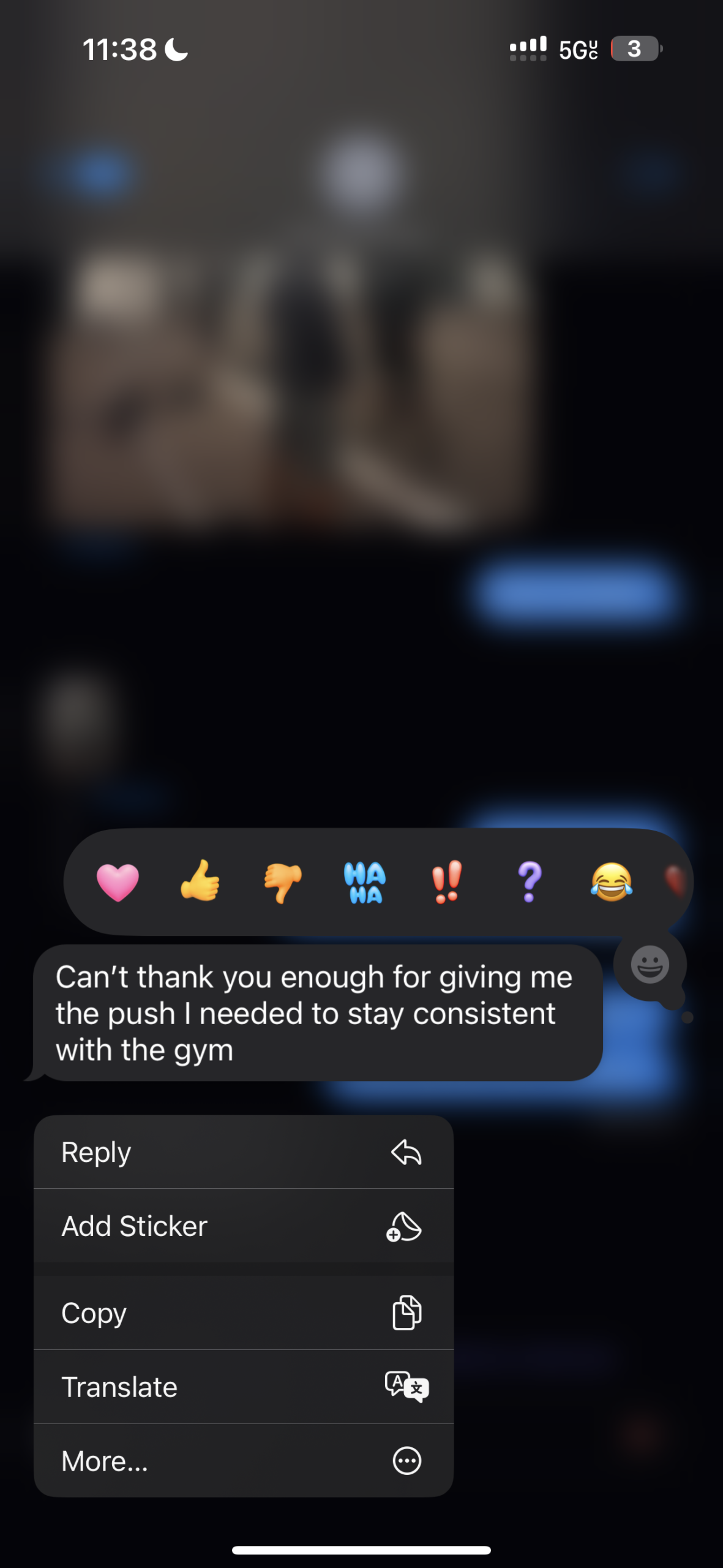React with the purple question mark
723x1568 pixels.
click(x=530, y=882)
